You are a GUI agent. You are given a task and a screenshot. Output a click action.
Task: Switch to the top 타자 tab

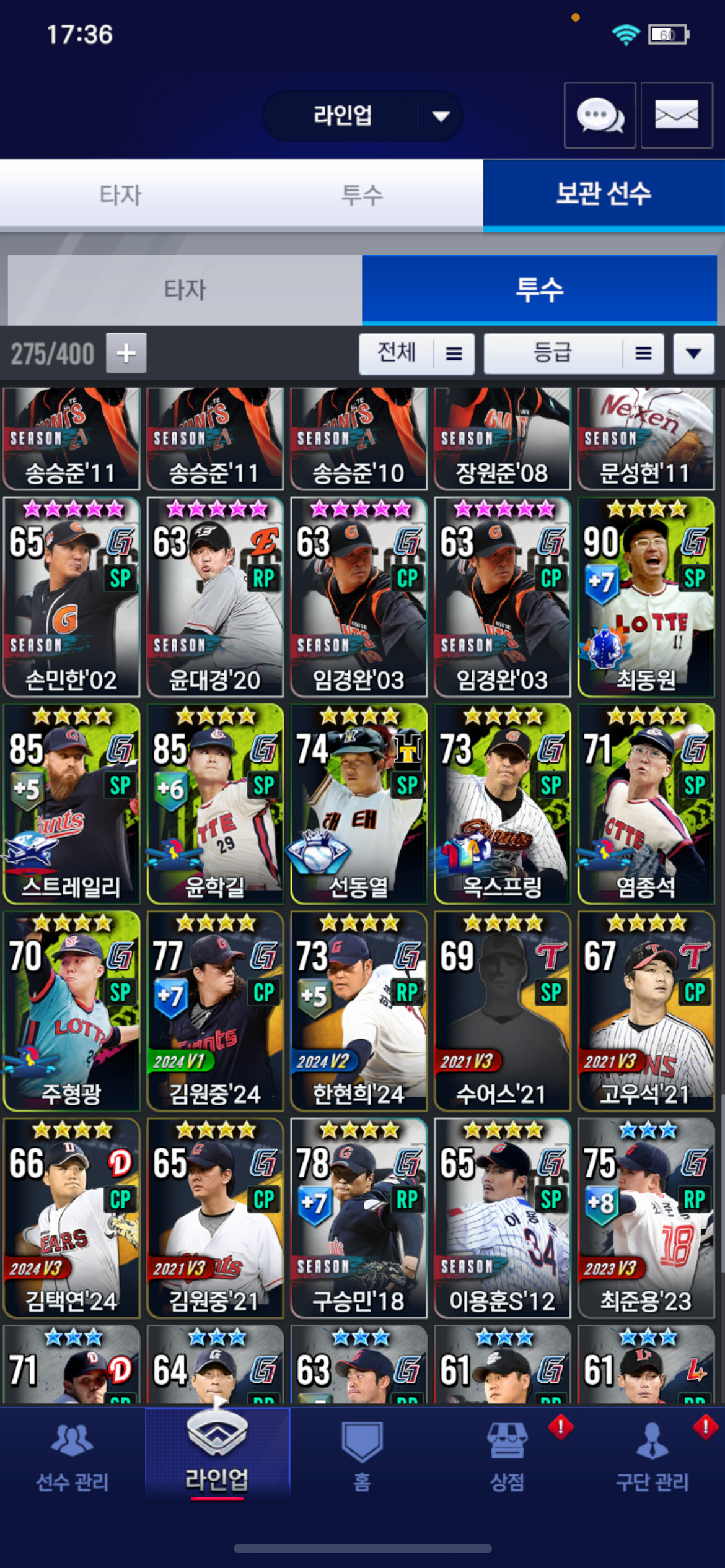click(121, 194)
